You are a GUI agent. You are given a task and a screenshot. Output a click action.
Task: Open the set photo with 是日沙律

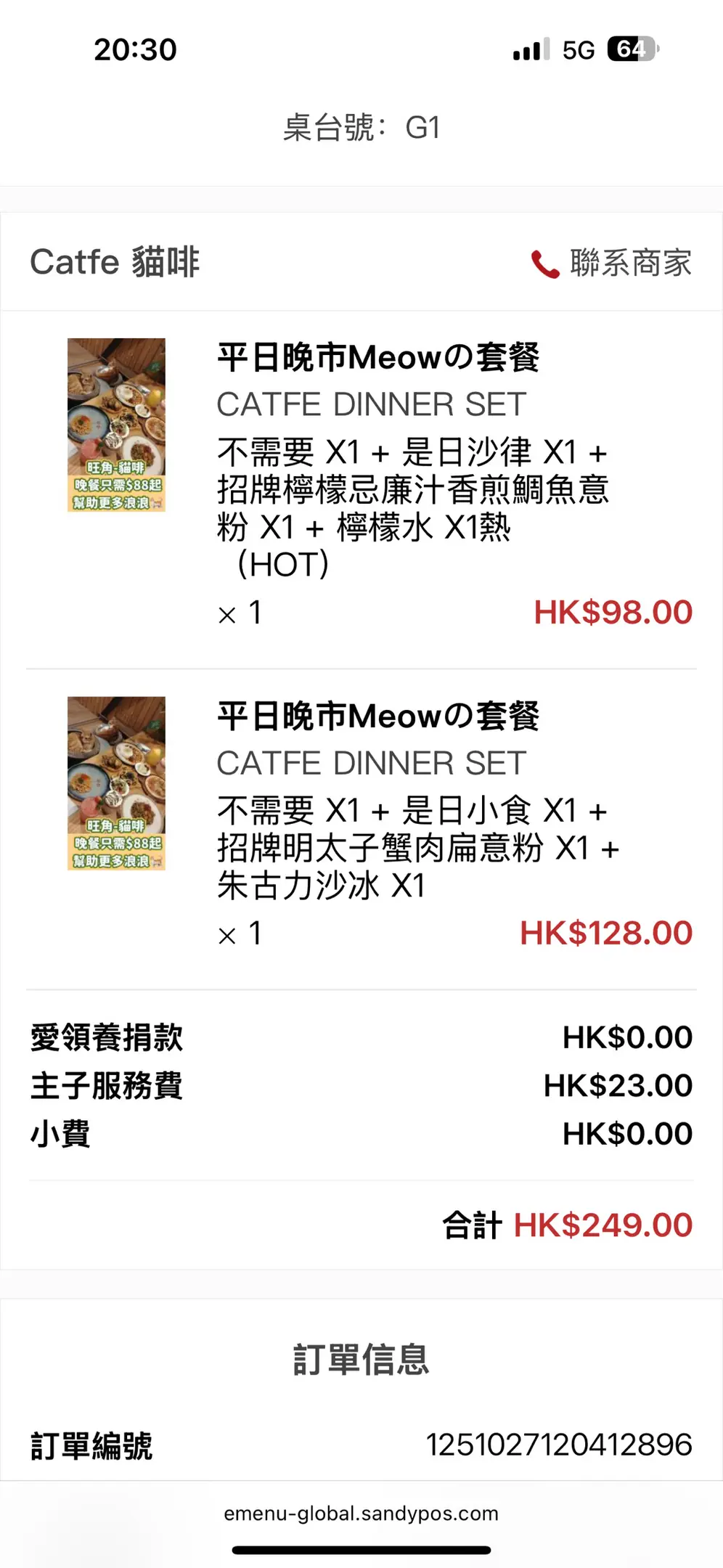[x=116, y=425]
